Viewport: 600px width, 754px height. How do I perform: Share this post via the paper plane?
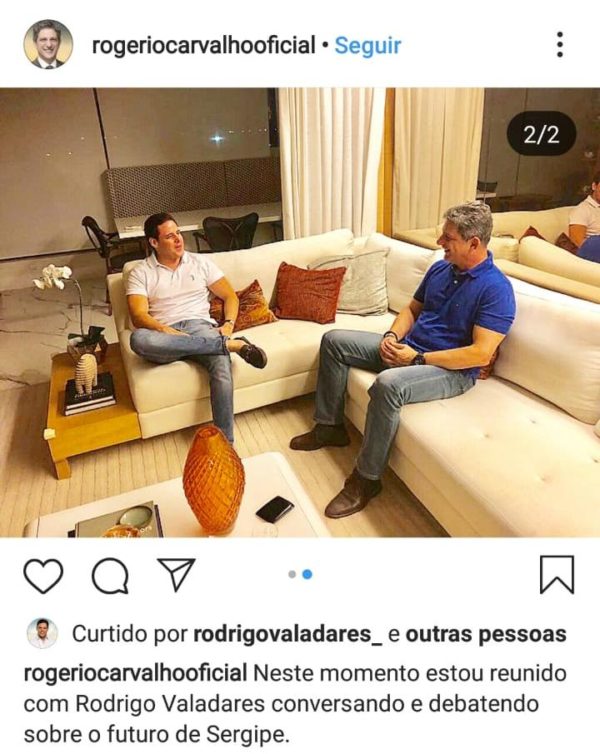(175, 575)
